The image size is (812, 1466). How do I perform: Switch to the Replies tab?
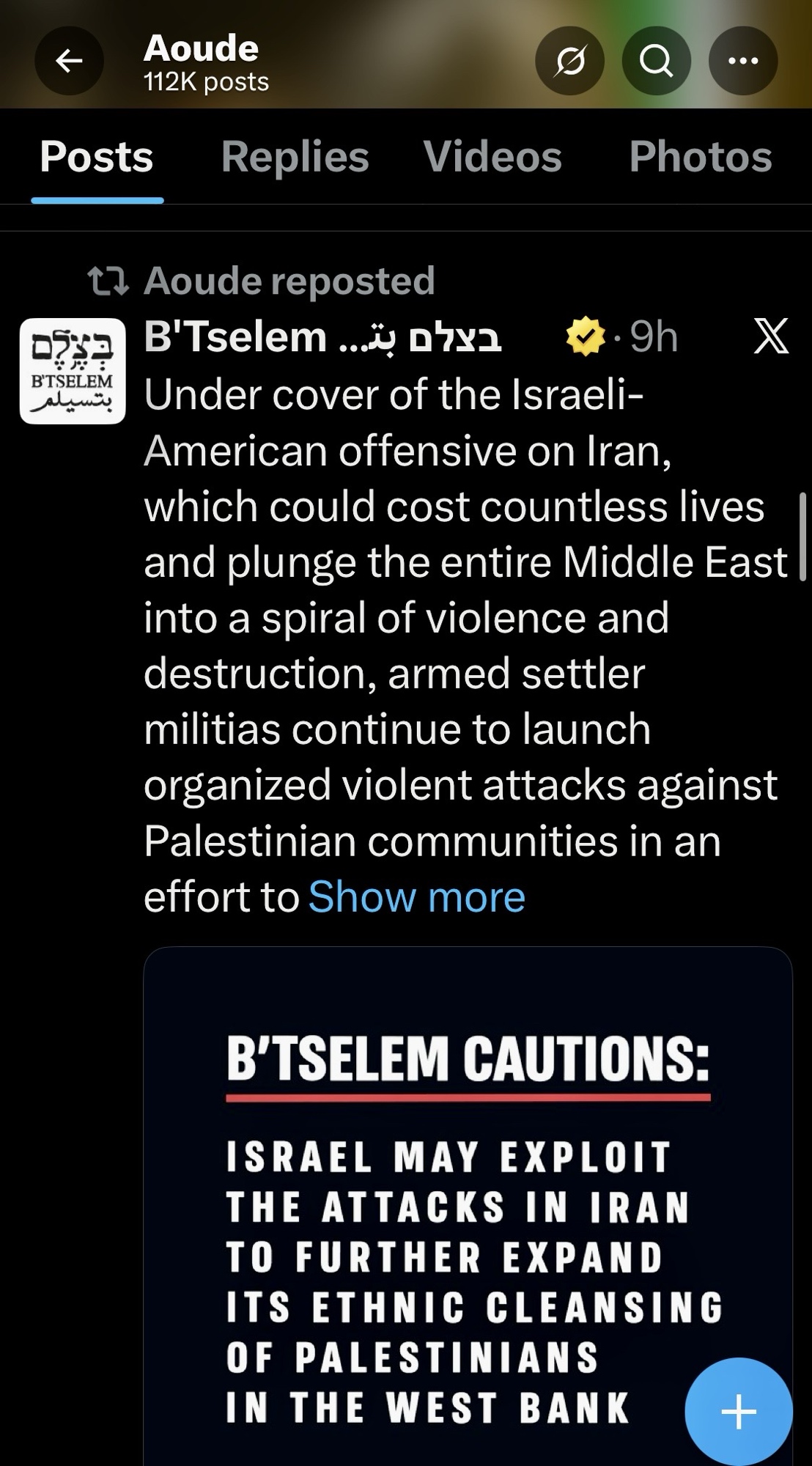295,157
